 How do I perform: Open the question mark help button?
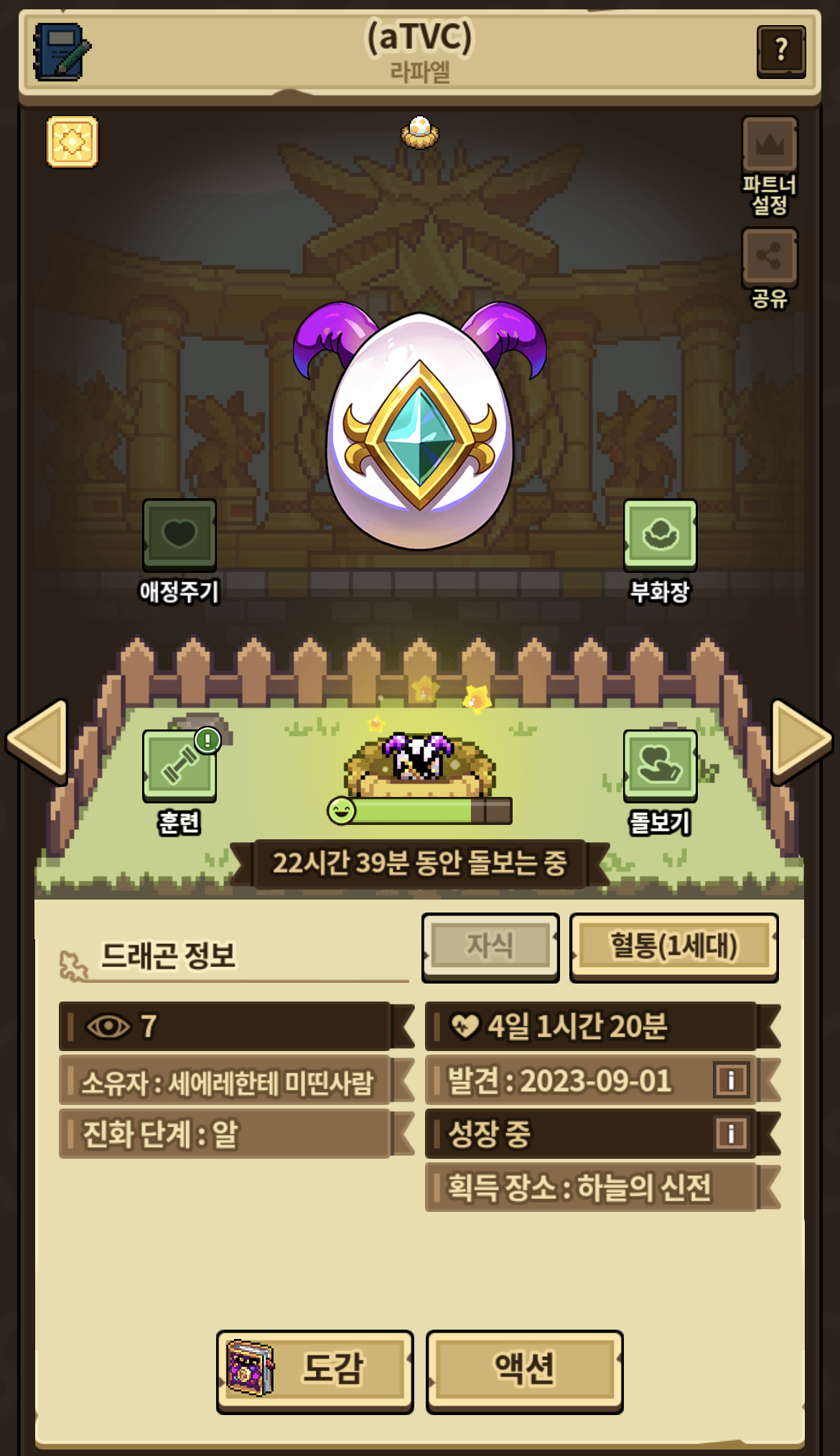click(781, 51)
